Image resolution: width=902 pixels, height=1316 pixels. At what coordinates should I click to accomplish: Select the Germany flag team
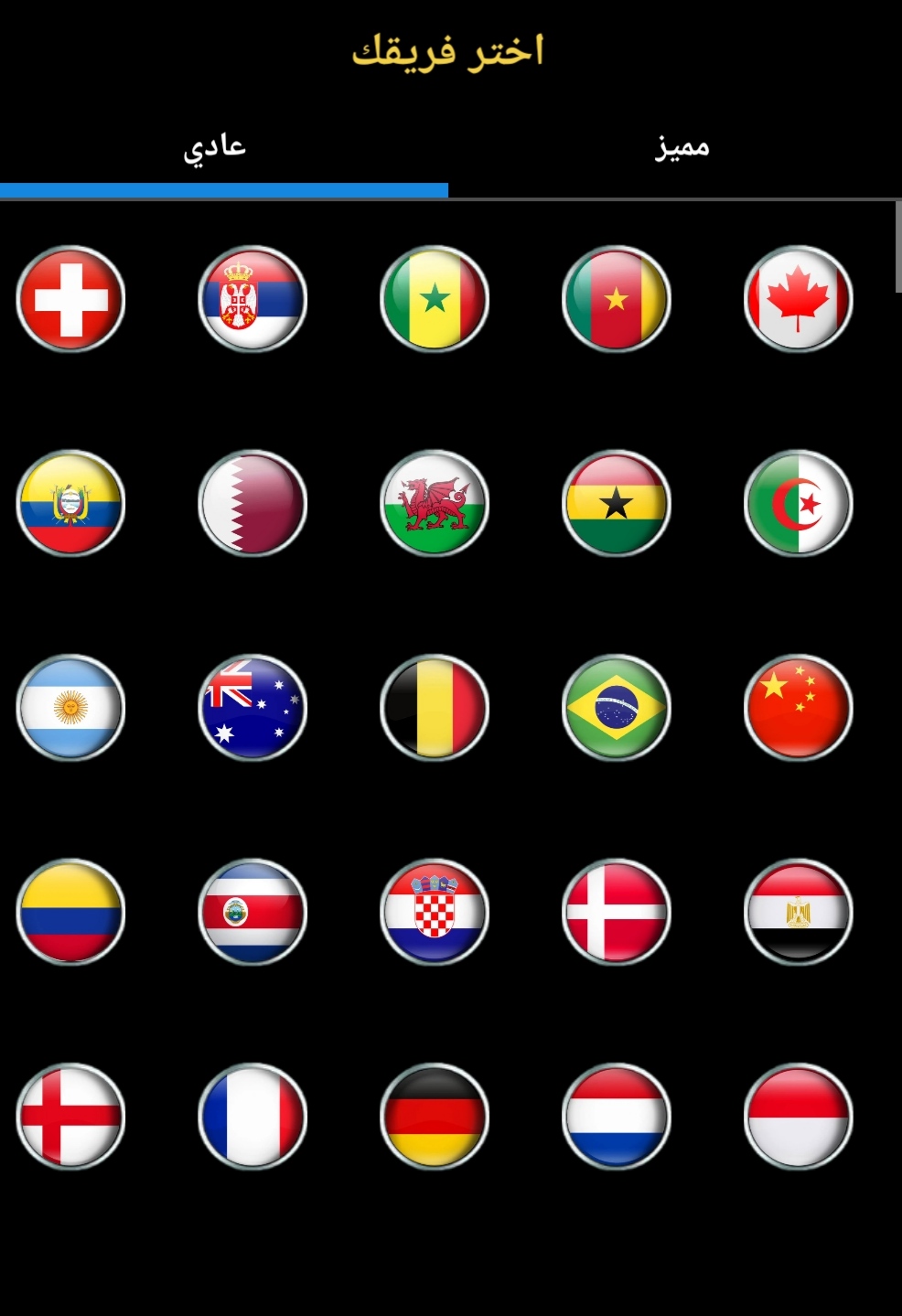pyautogui.click(x=435, y=1116)
